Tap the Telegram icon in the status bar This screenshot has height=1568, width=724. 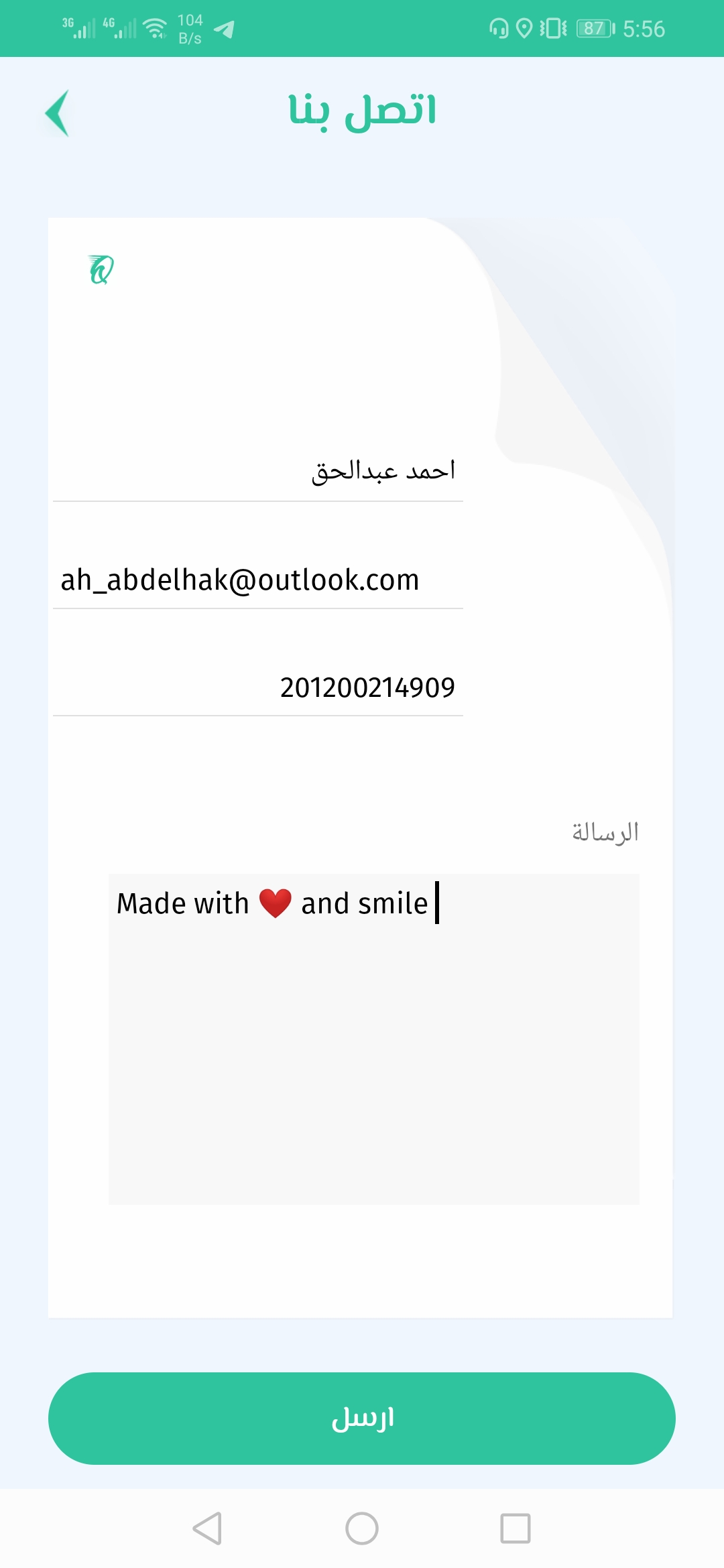224,28
